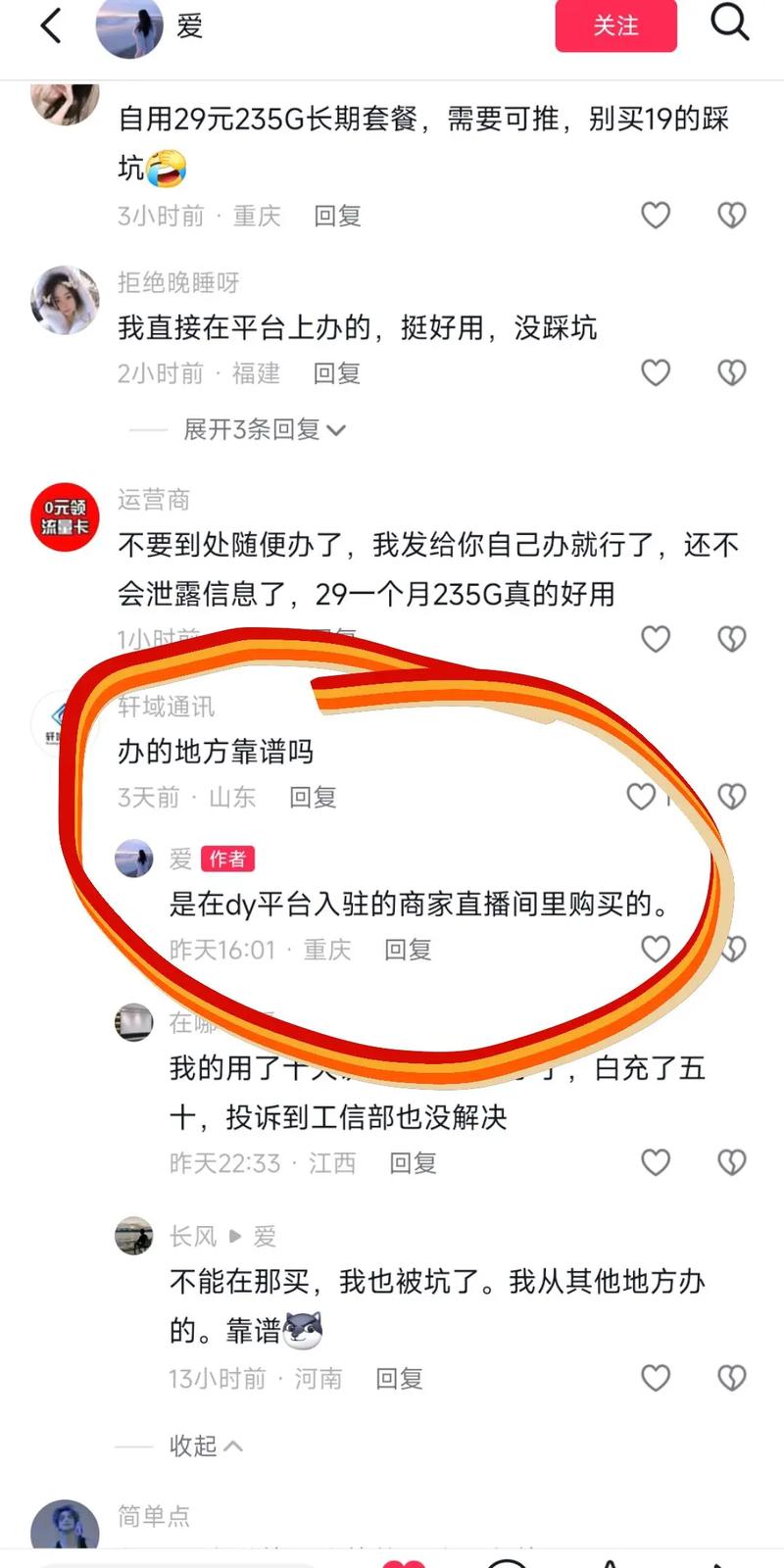
Task: Tap the 作者 author badge
Action: pyautogui.click(x=228, y=859)
